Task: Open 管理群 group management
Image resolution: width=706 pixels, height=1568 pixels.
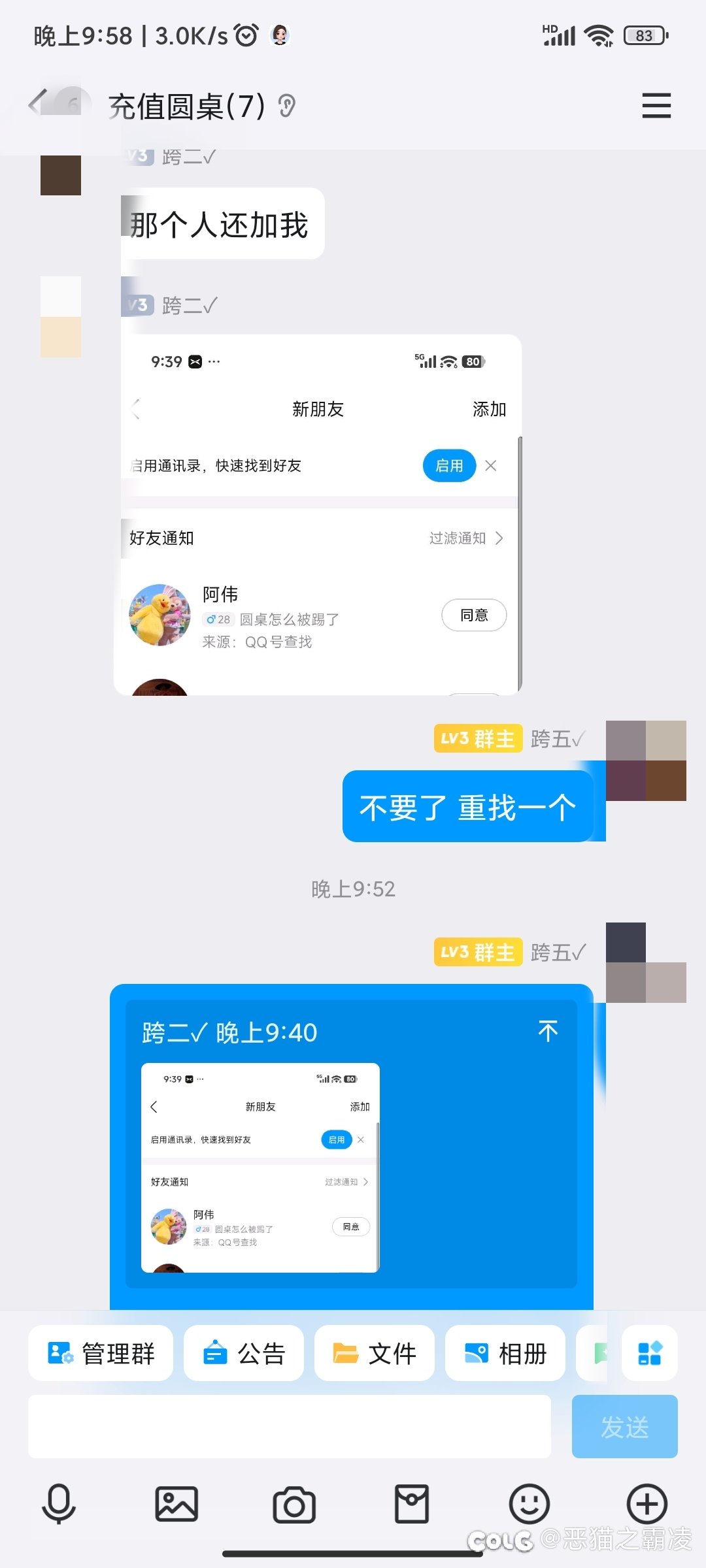Action: 101,1353
